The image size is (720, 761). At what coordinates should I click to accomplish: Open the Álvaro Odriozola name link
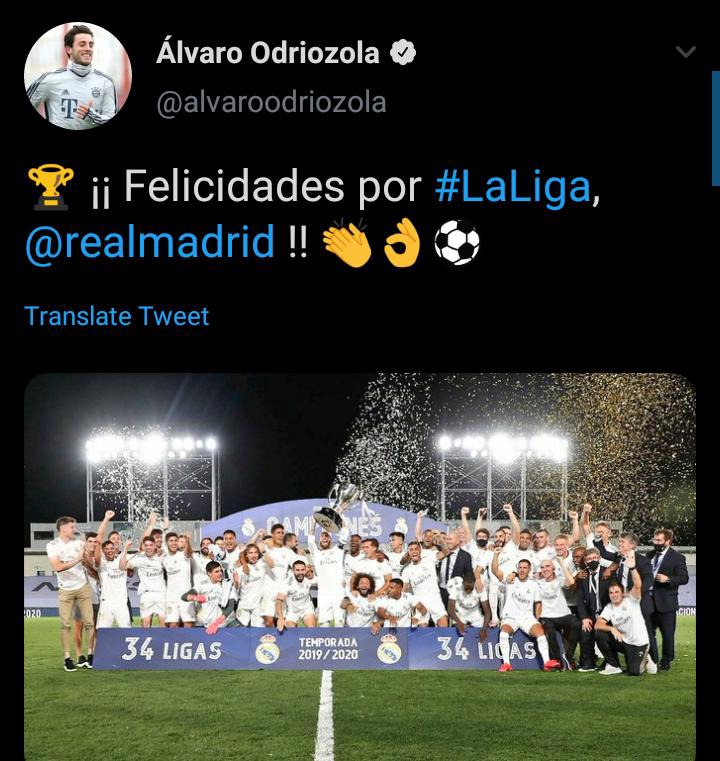coord(268,53)
